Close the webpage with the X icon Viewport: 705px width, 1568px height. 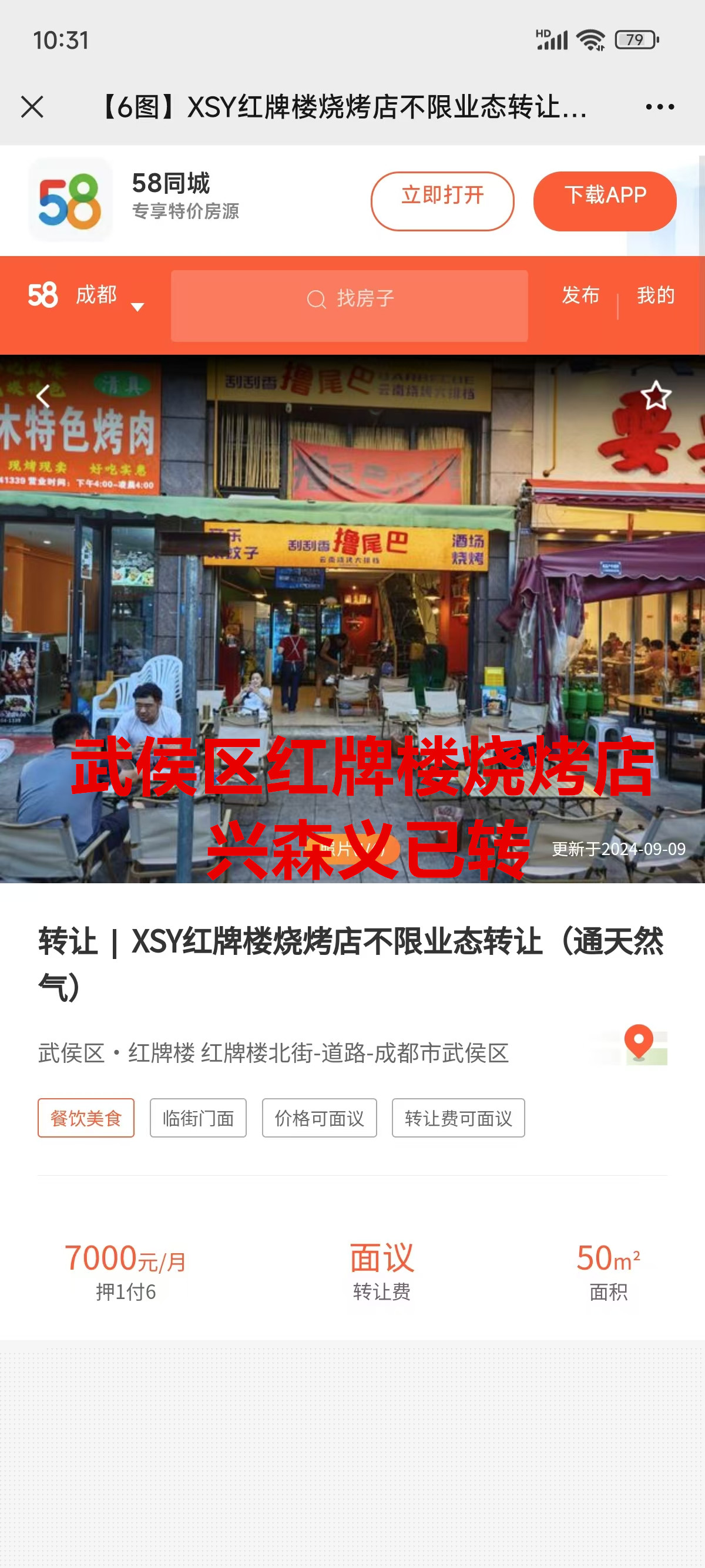point(32,107)
